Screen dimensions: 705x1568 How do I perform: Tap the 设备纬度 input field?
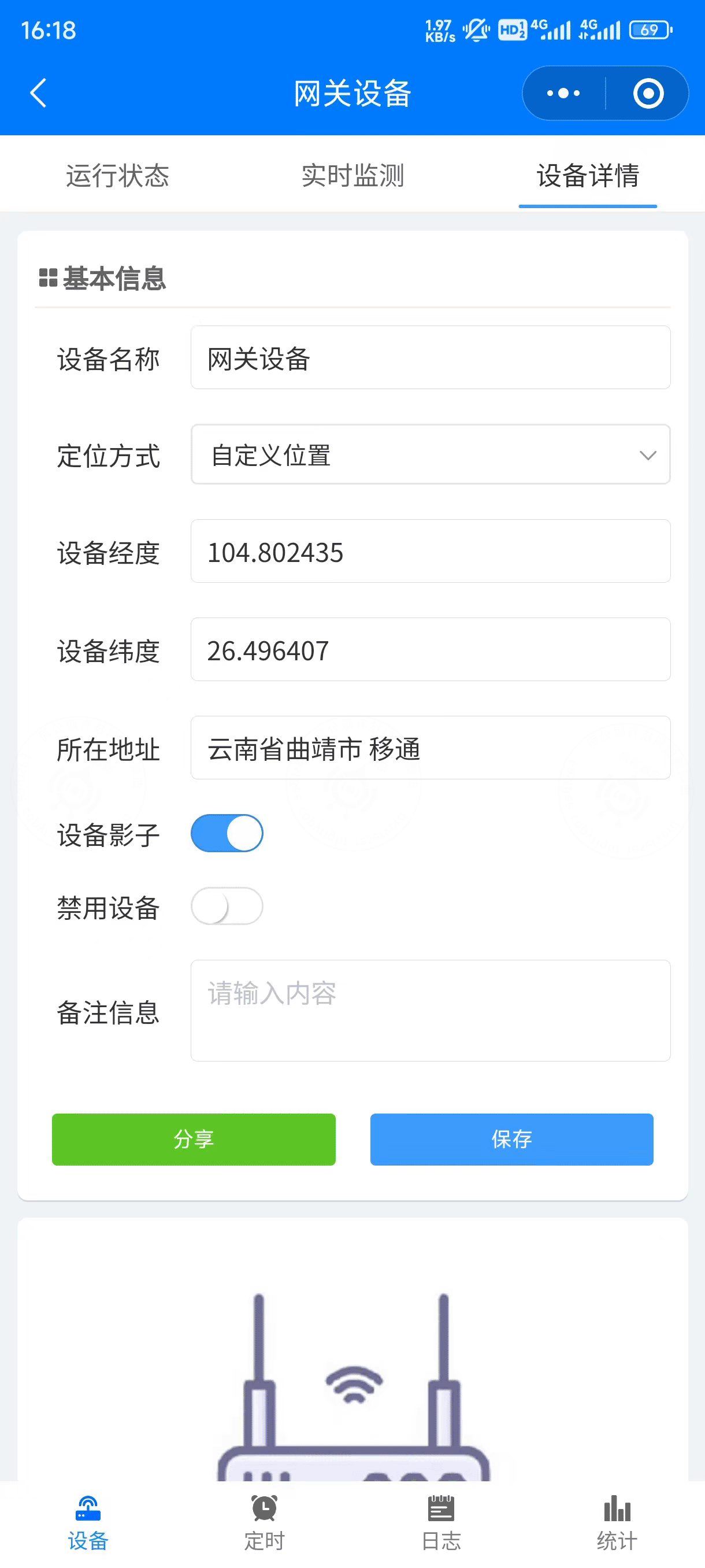431,649
